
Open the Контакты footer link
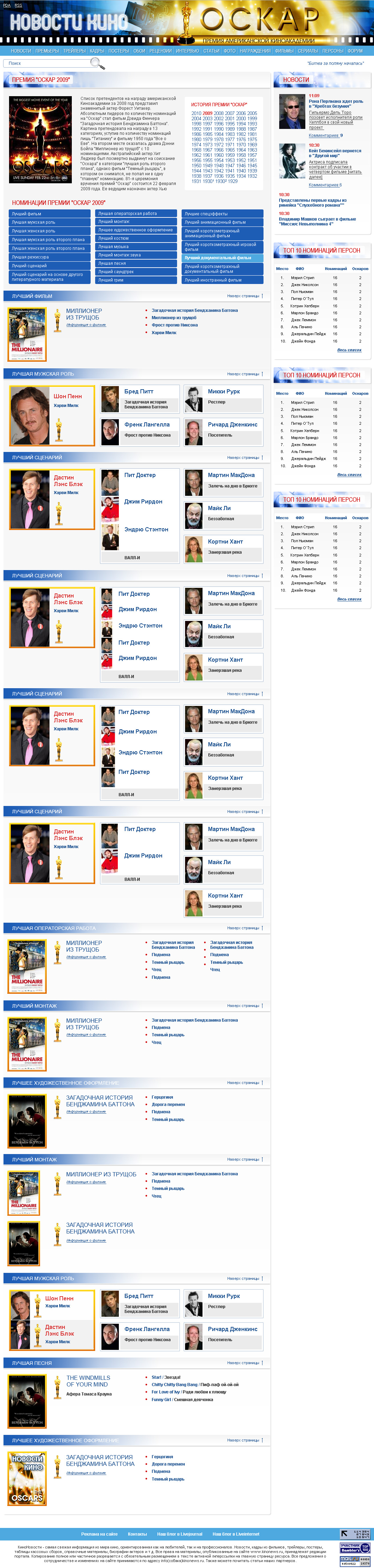click(137, 1534)
